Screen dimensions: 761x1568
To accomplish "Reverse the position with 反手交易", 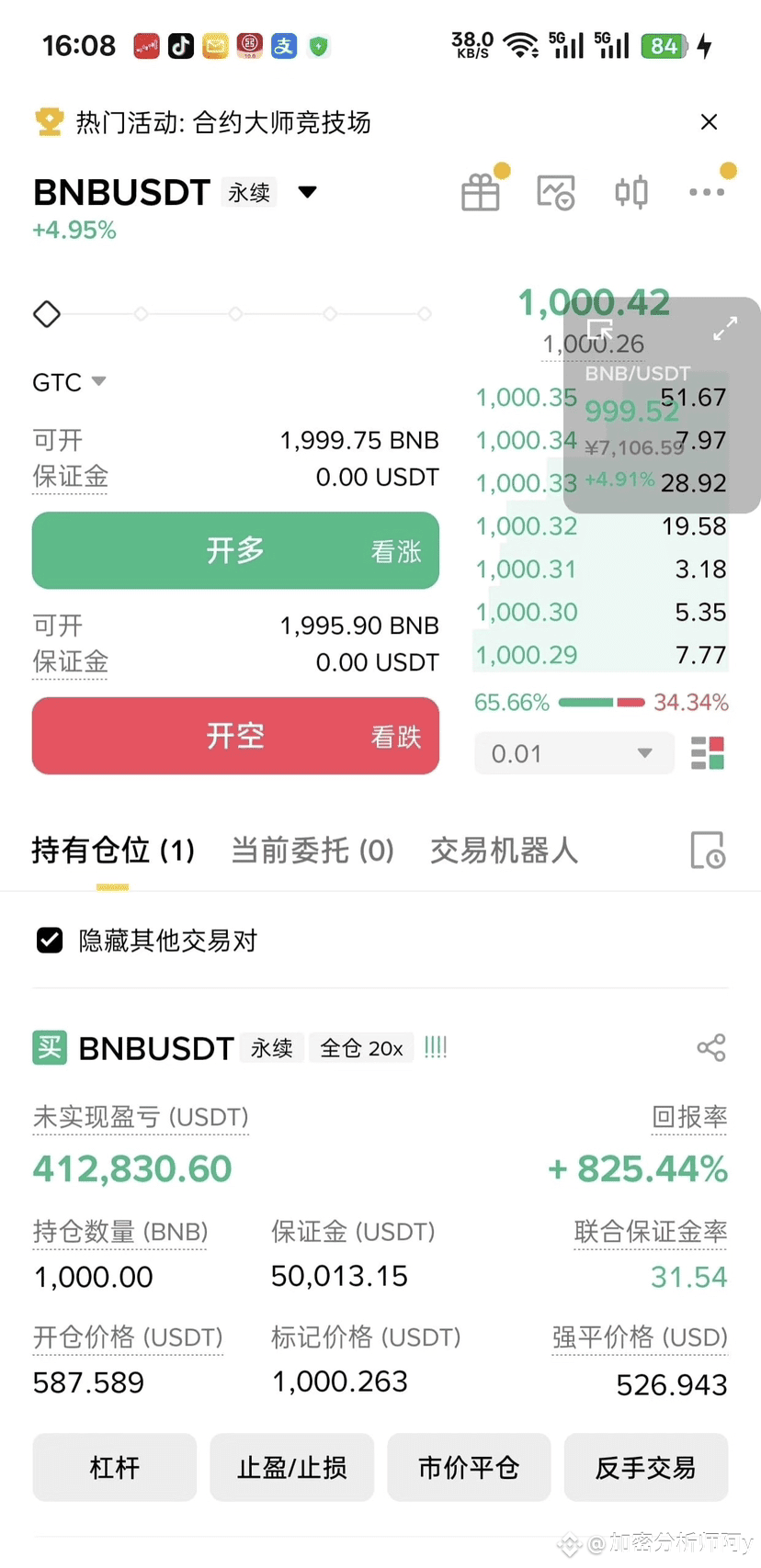I will click(x=646, y=1467).
